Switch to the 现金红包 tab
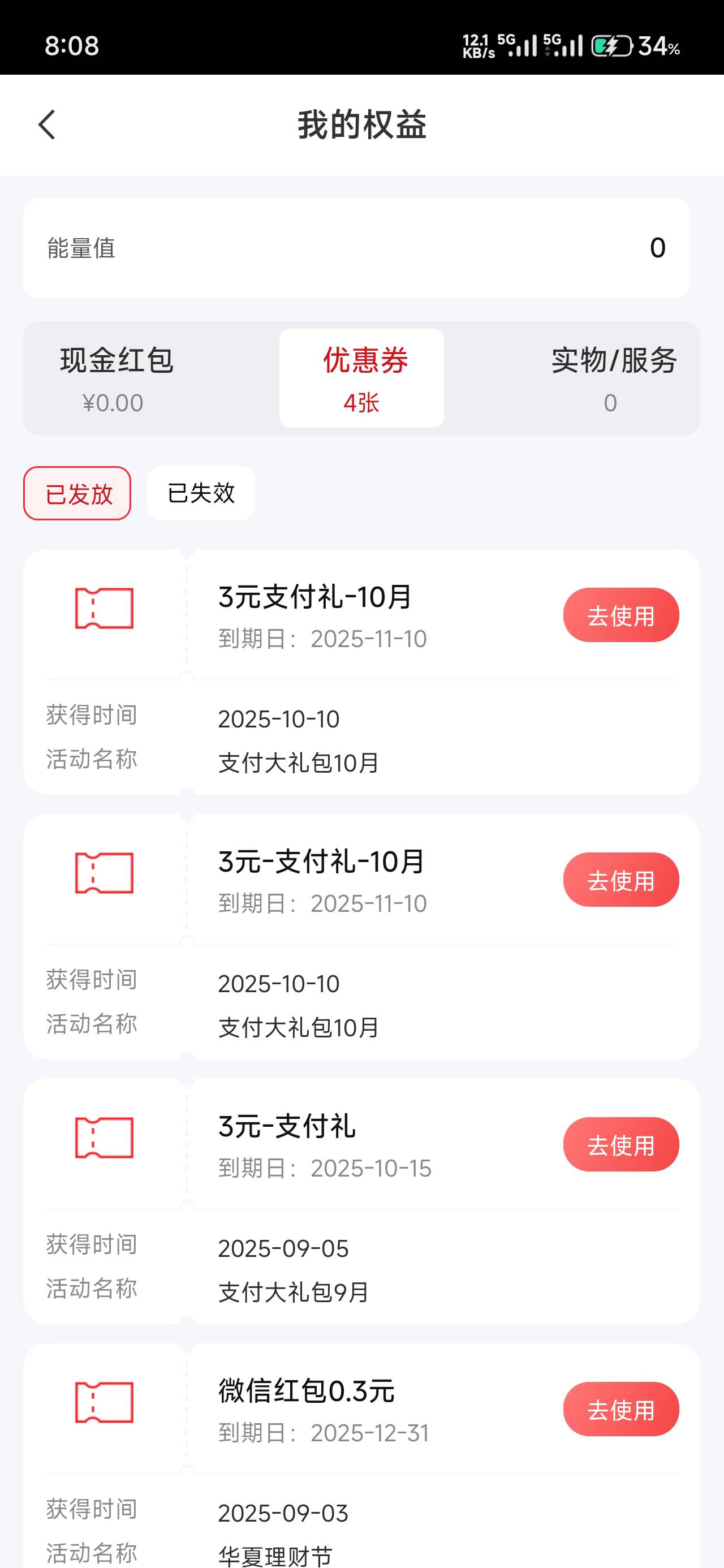Viewport: 724px width, 1568px height. click(116, 378)
